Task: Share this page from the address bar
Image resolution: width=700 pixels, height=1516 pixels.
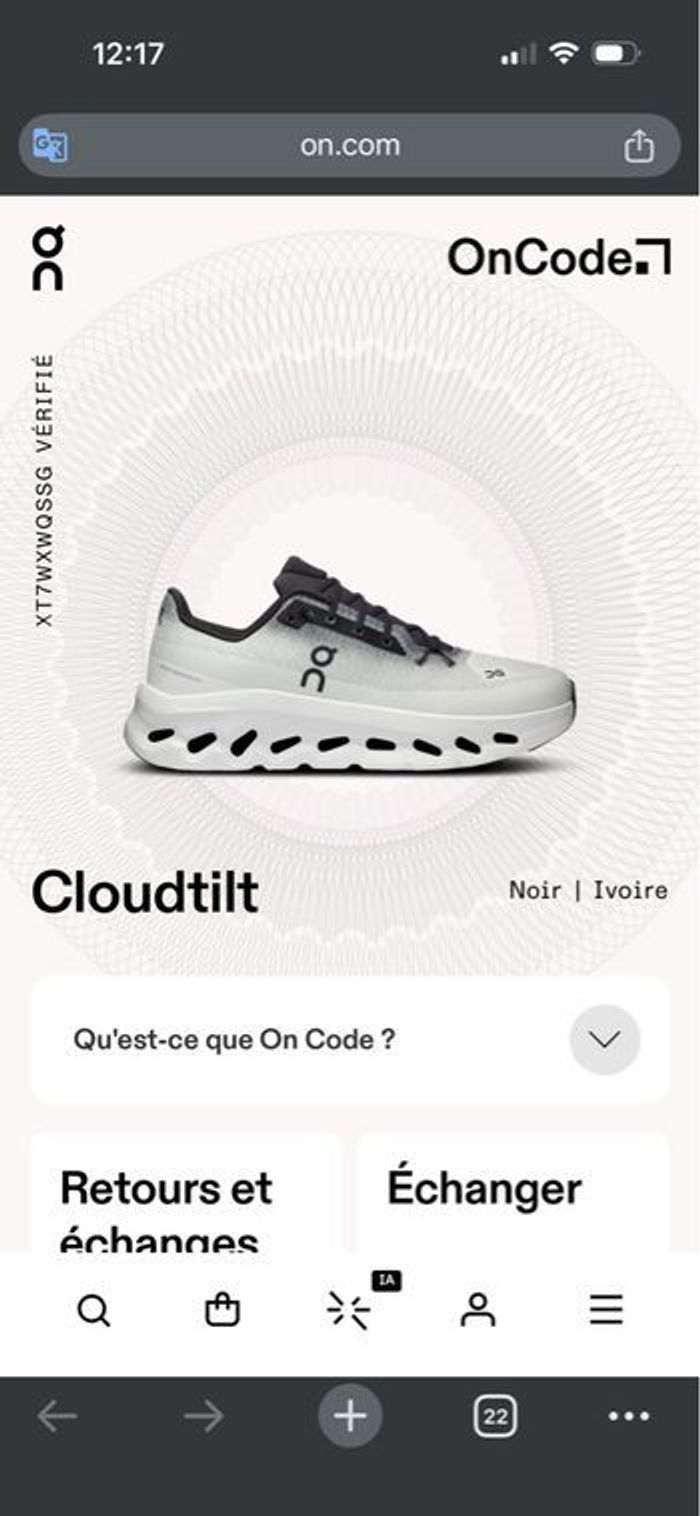Action: click(638, 147)
